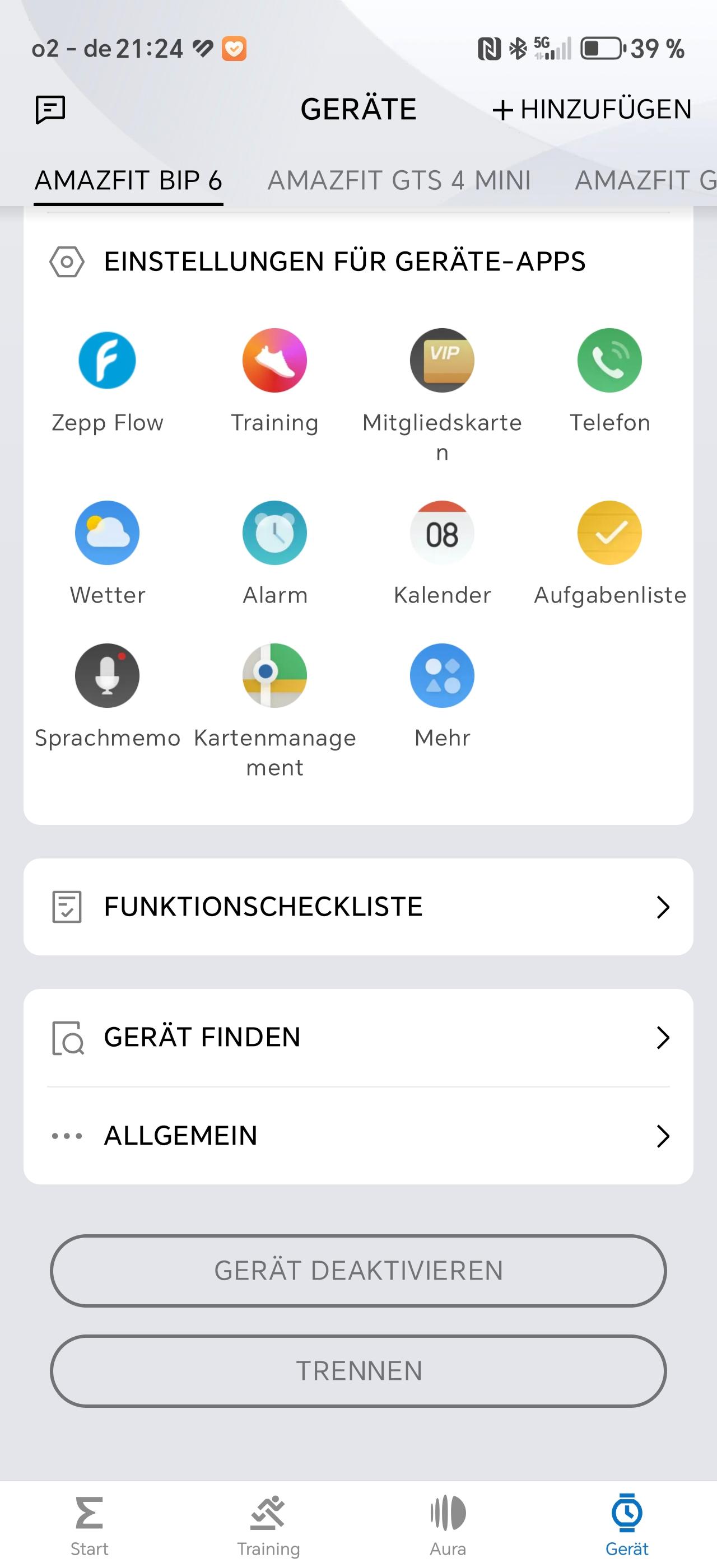717x1568 pixels.
Task: Open Zepp Flow app settings
Action: coord(107,381)
